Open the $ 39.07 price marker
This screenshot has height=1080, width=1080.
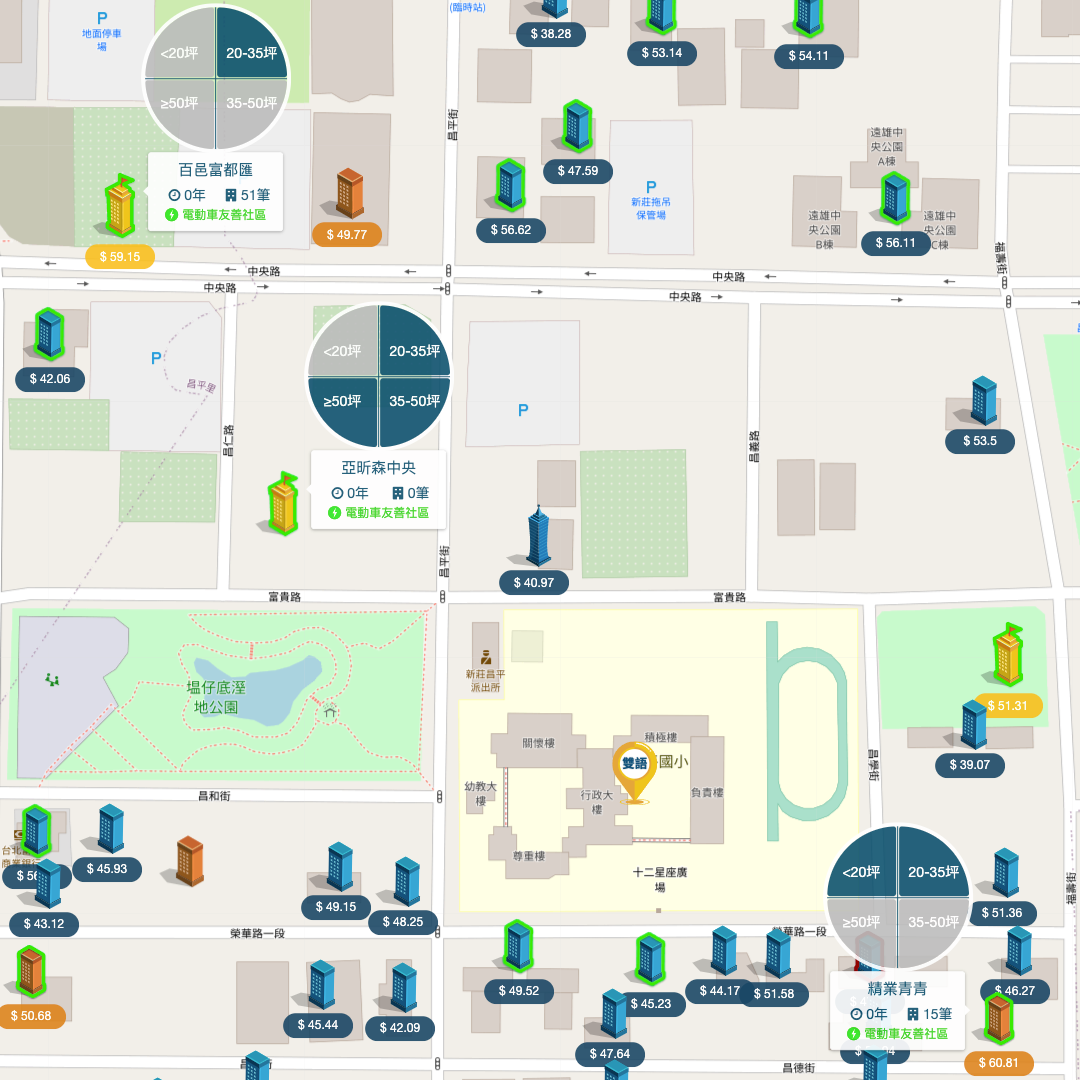pos(969,765)
